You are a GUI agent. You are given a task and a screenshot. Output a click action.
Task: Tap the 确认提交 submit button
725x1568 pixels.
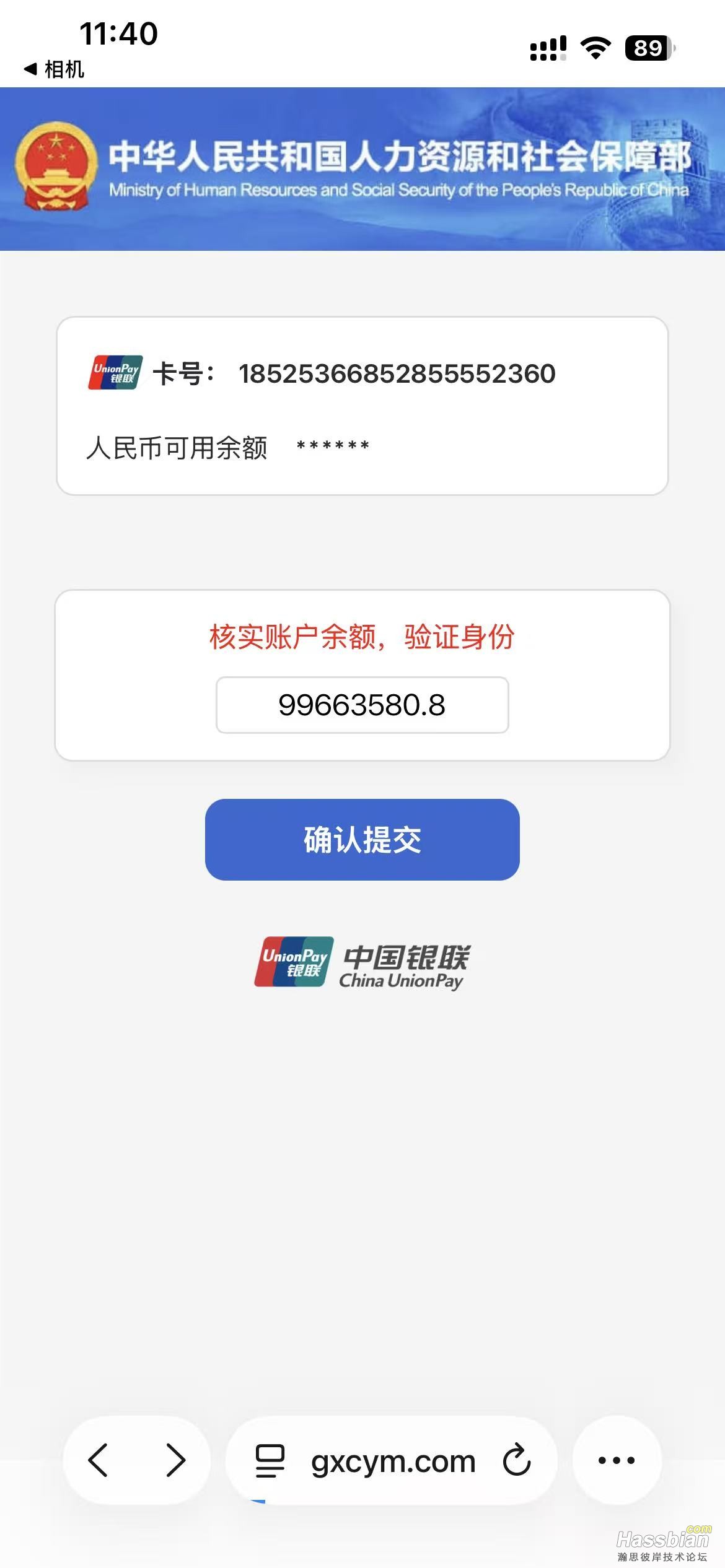click(362, 840)
